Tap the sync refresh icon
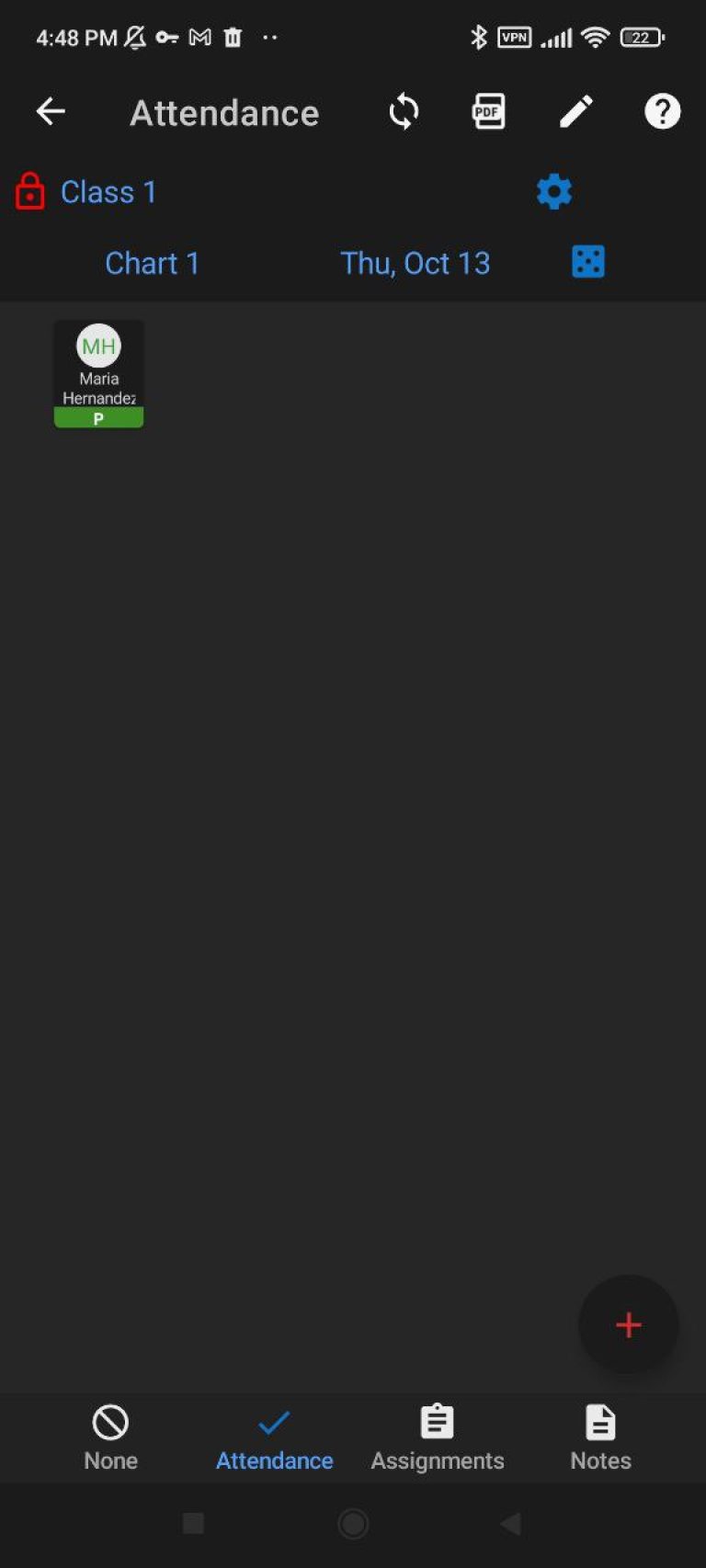This screenshot has width=706, height=1568. (404, 112)
